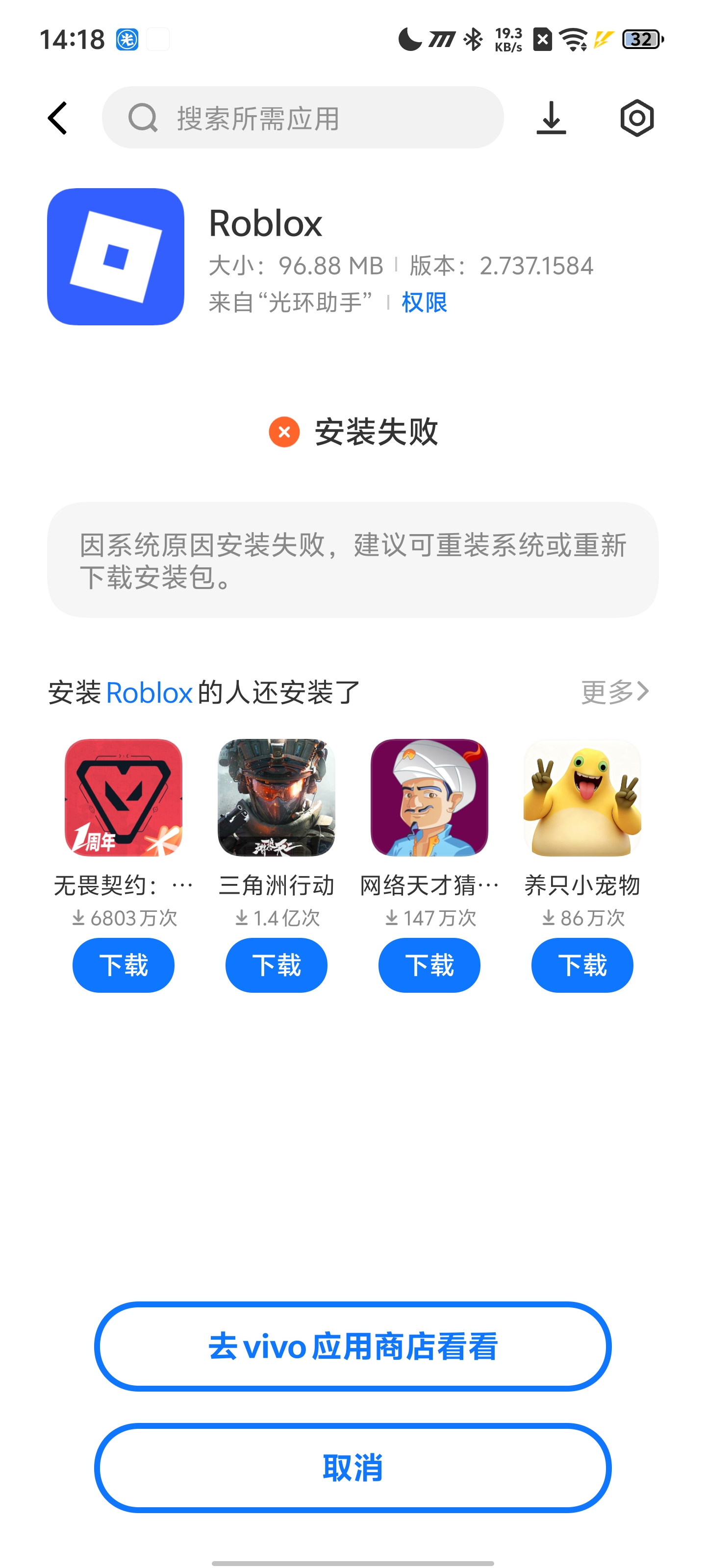Open the 网络天才猜 app icon
The image size is (706, 1568).
(x=429, y=797)
